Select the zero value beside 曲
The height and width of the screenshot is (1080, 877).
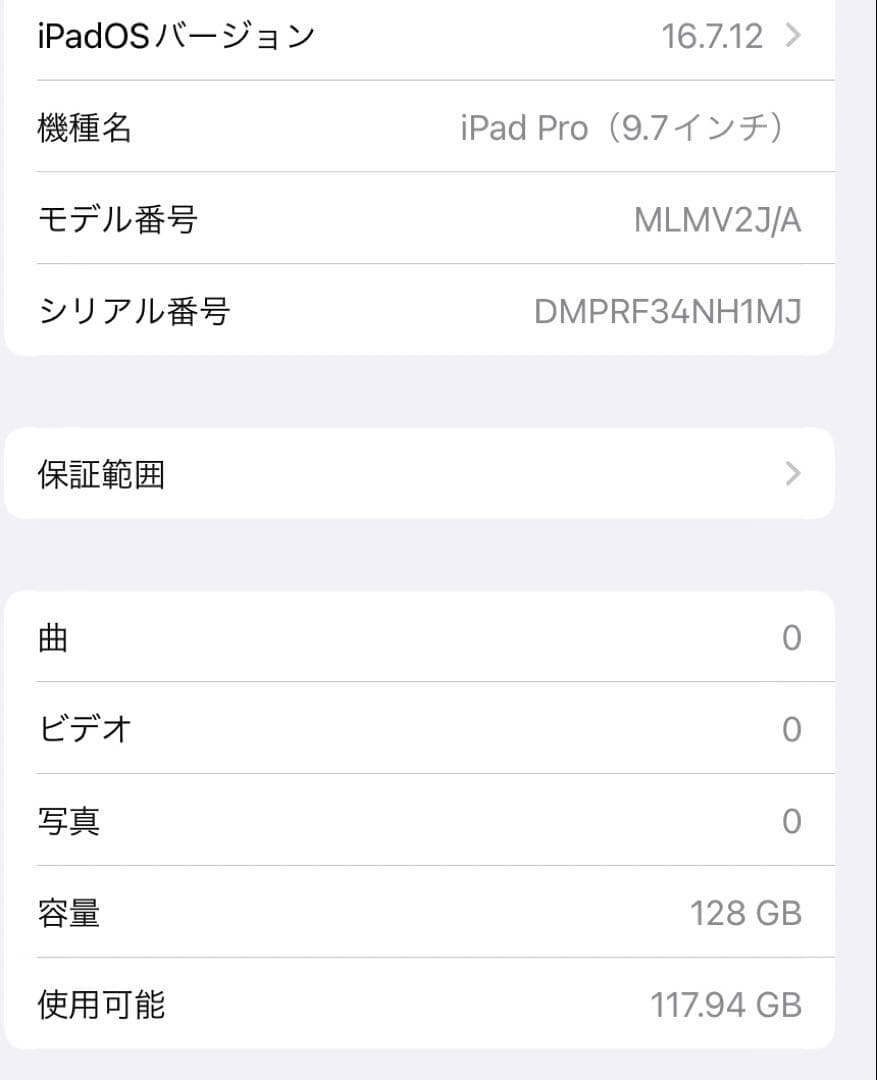[x=791, y=637]
